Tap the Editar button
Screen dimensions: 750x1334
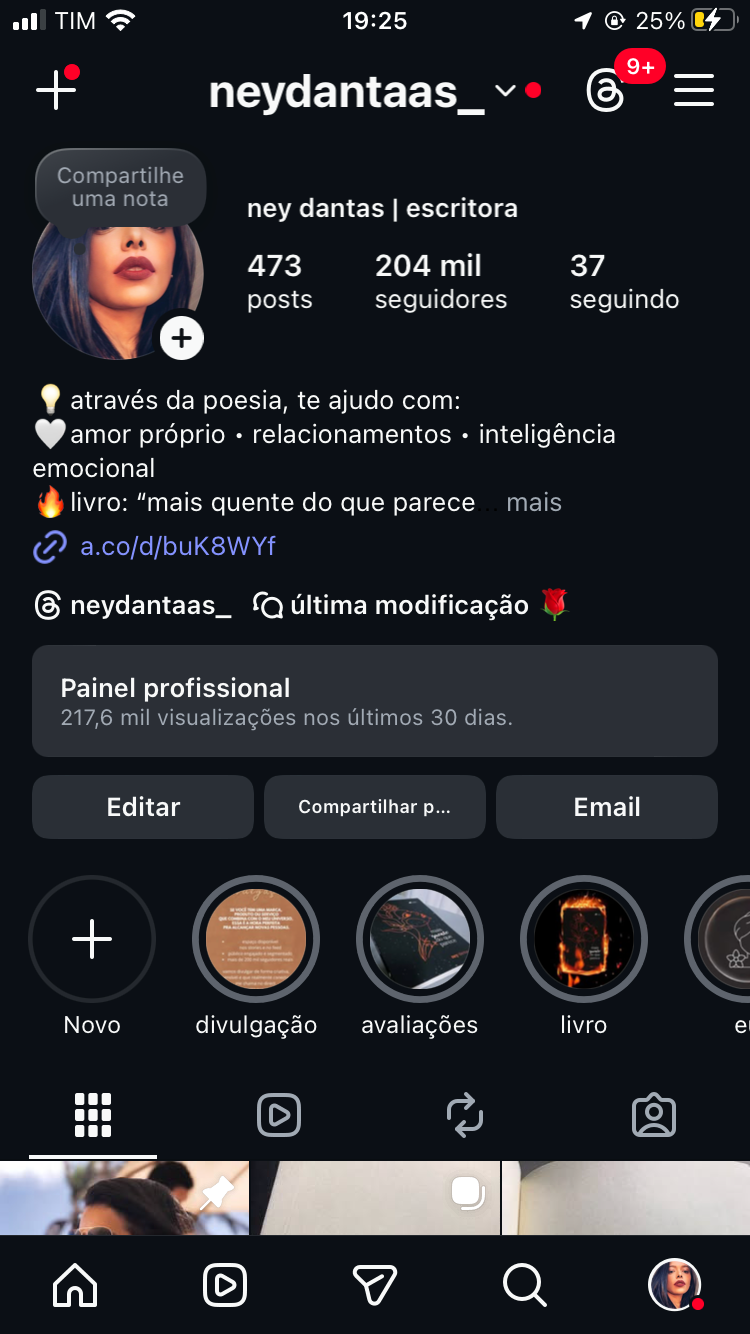(x=143, y=807)
